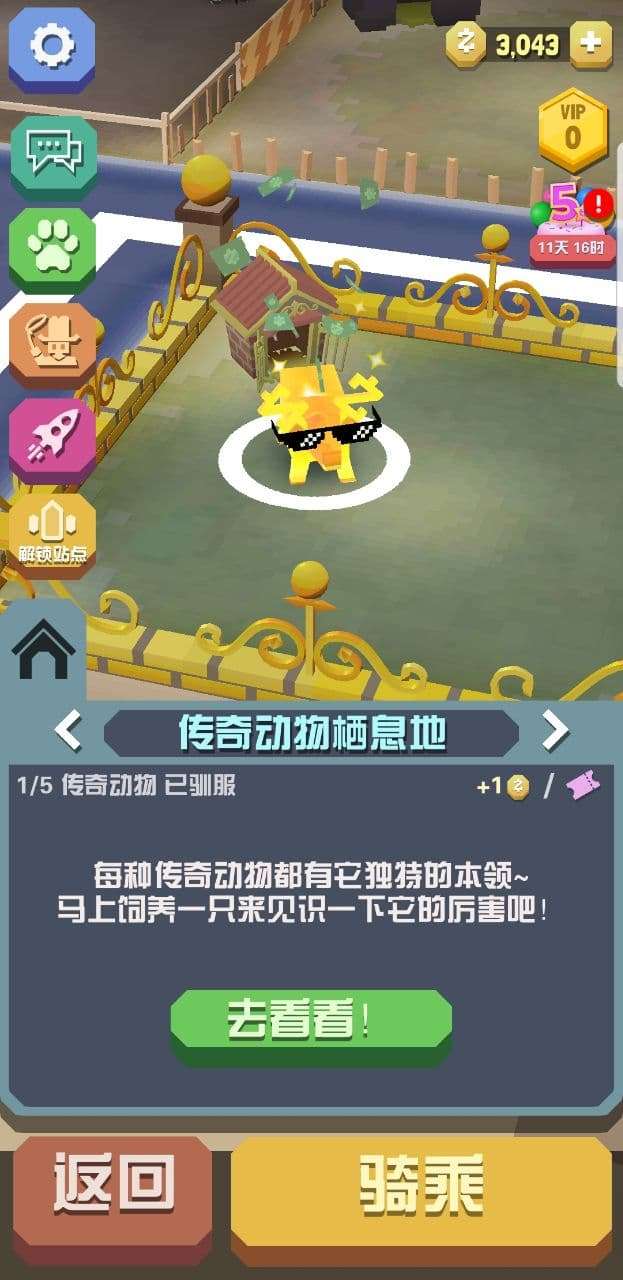Image resolution: width=623 pixels, height=1280 pixels.
Task: Go to previous habitat with left arrow
Action: tap(68, 732)
